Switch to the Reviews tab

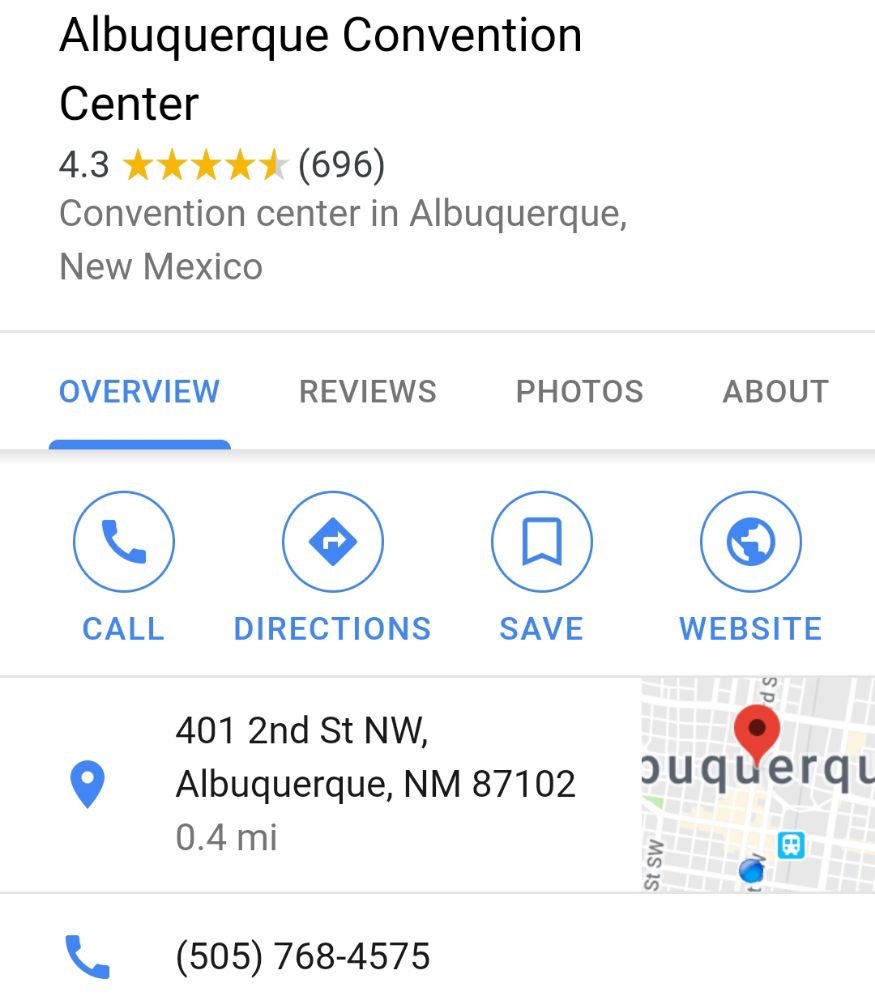[367, 391]
